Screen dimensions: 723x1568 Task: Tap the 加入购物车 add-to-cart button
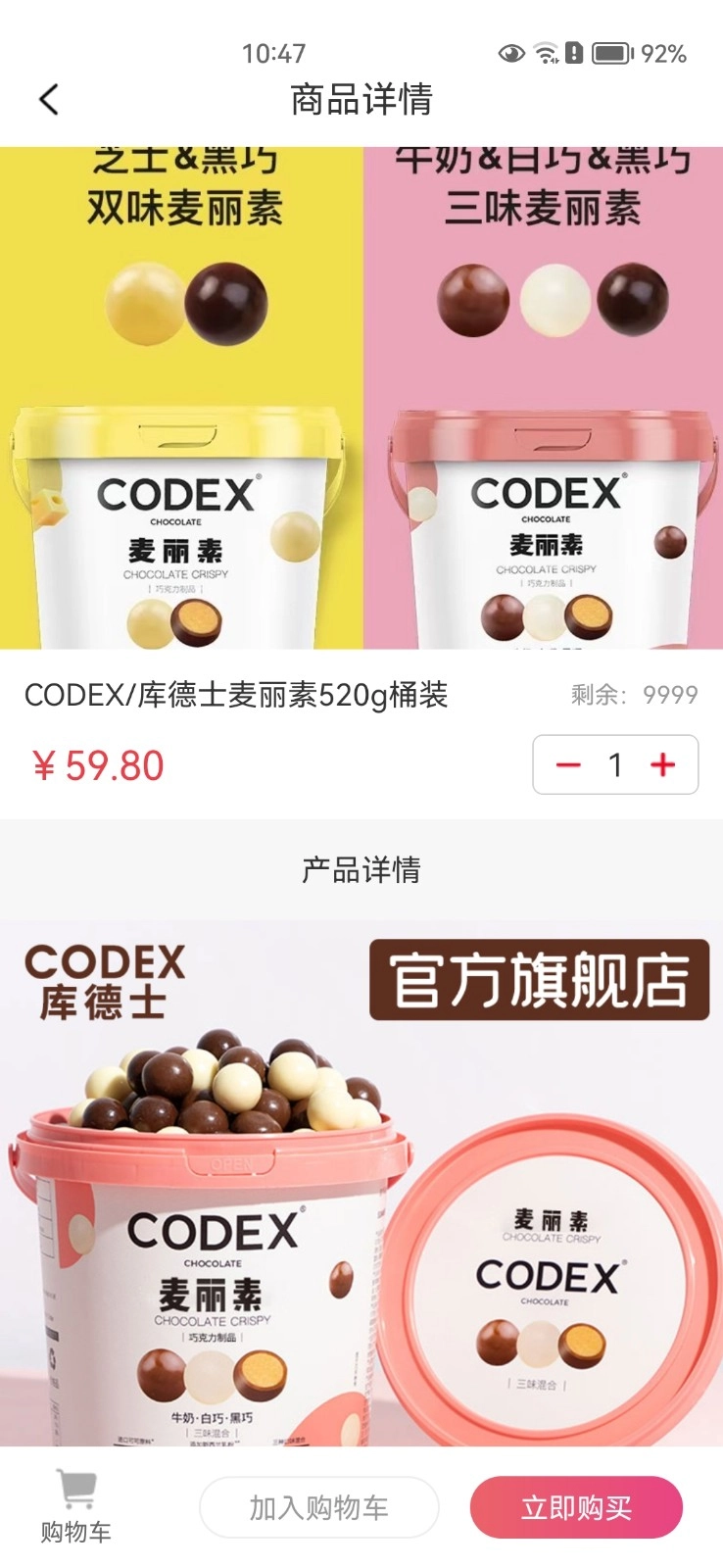(318, 1507)
